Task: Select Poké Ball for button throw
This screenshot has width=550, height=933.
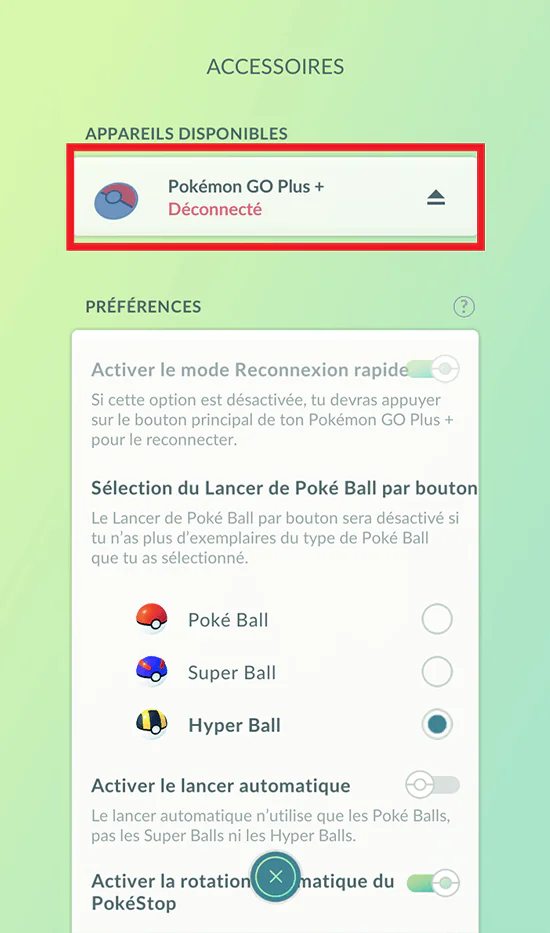Action: [x=437, y=620]
